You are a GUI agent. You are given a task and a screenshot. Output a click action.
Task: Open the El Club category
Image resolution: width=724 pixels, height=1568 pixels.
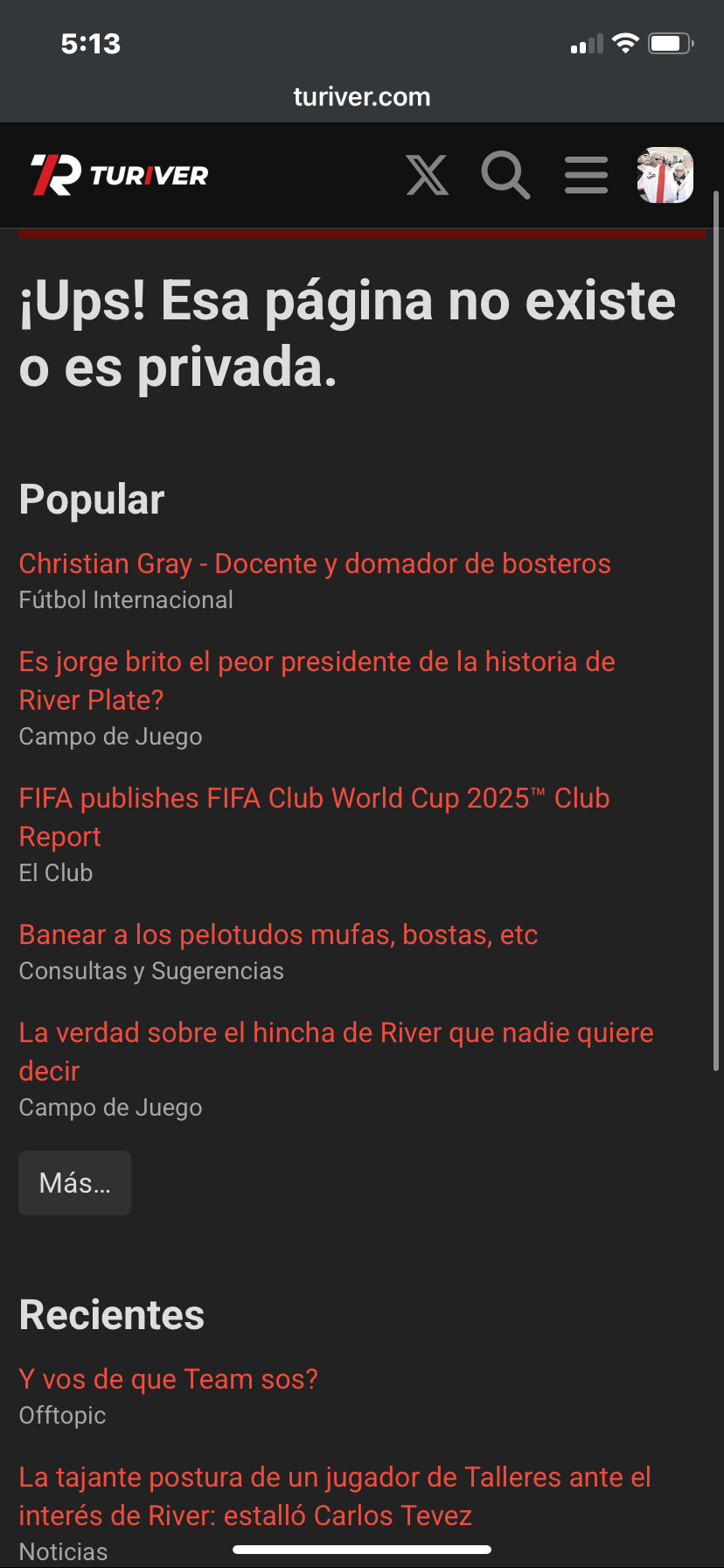pos(56,873)
